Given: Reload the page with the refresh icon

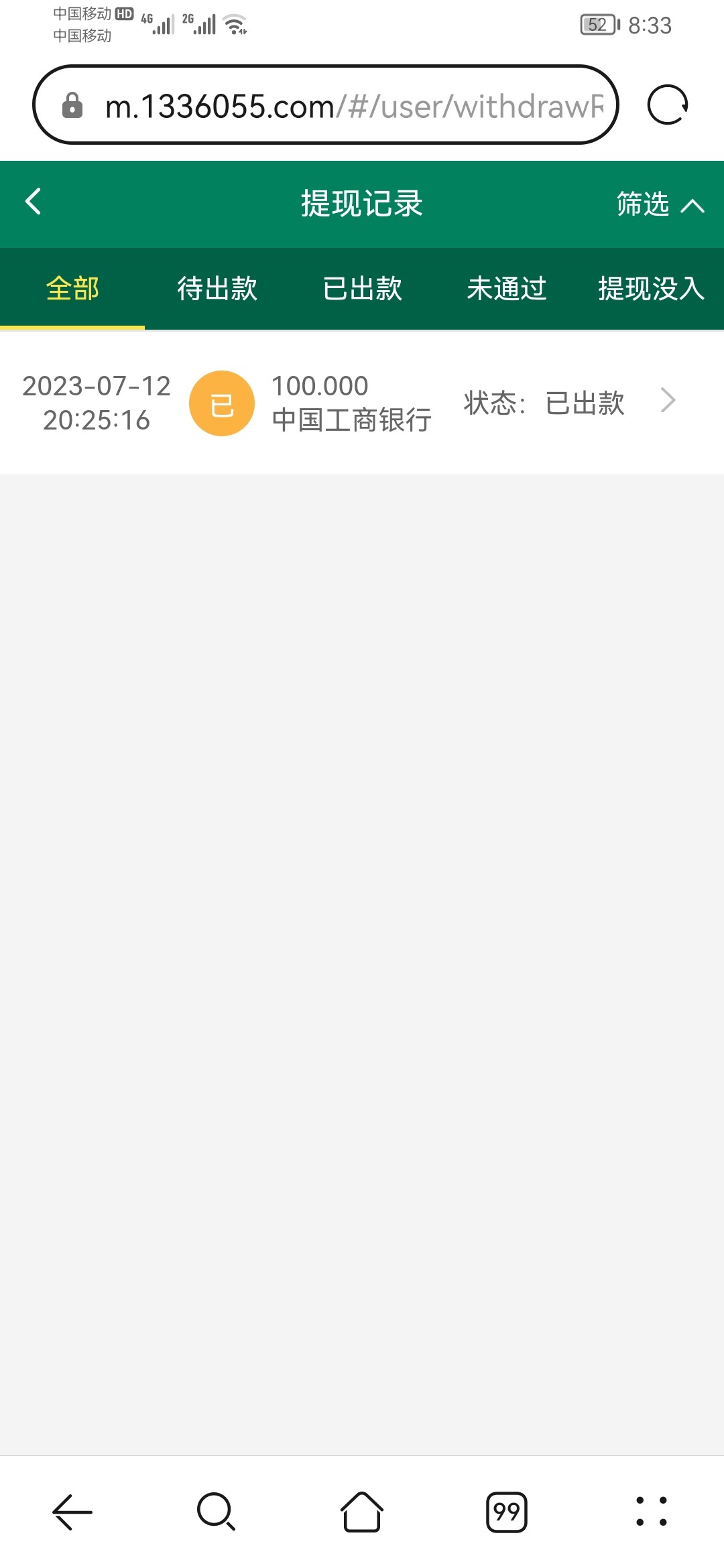Looking at the screenshot, I should (668, 105).
